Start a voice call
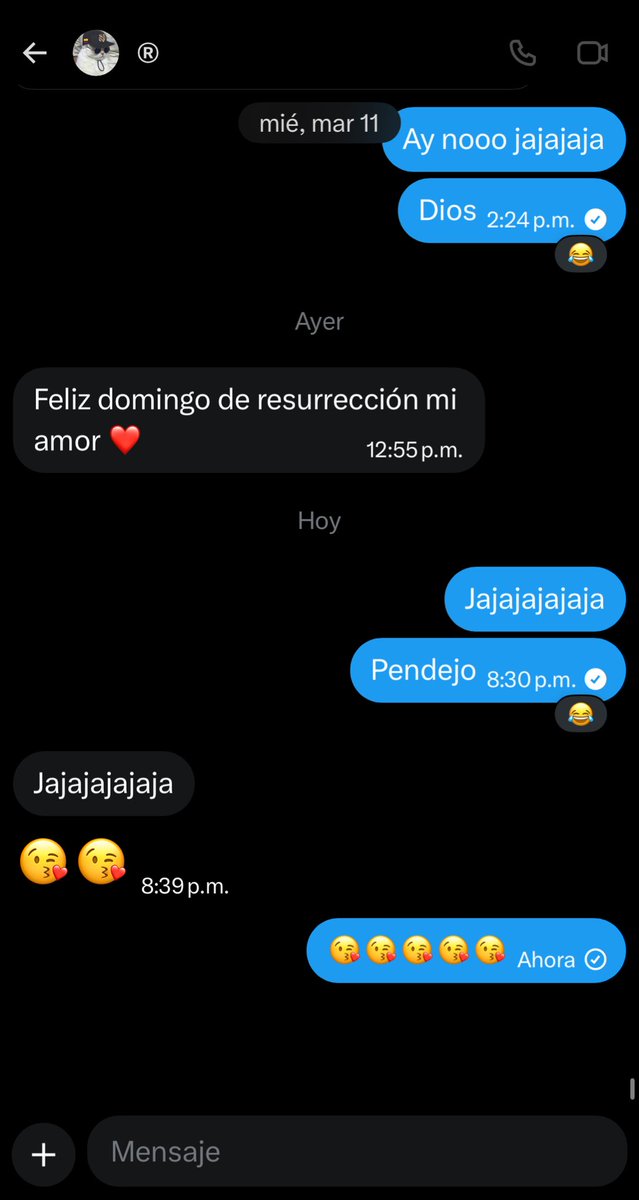Viewport: 639px width, 1200px height. [x=522, y=53]
